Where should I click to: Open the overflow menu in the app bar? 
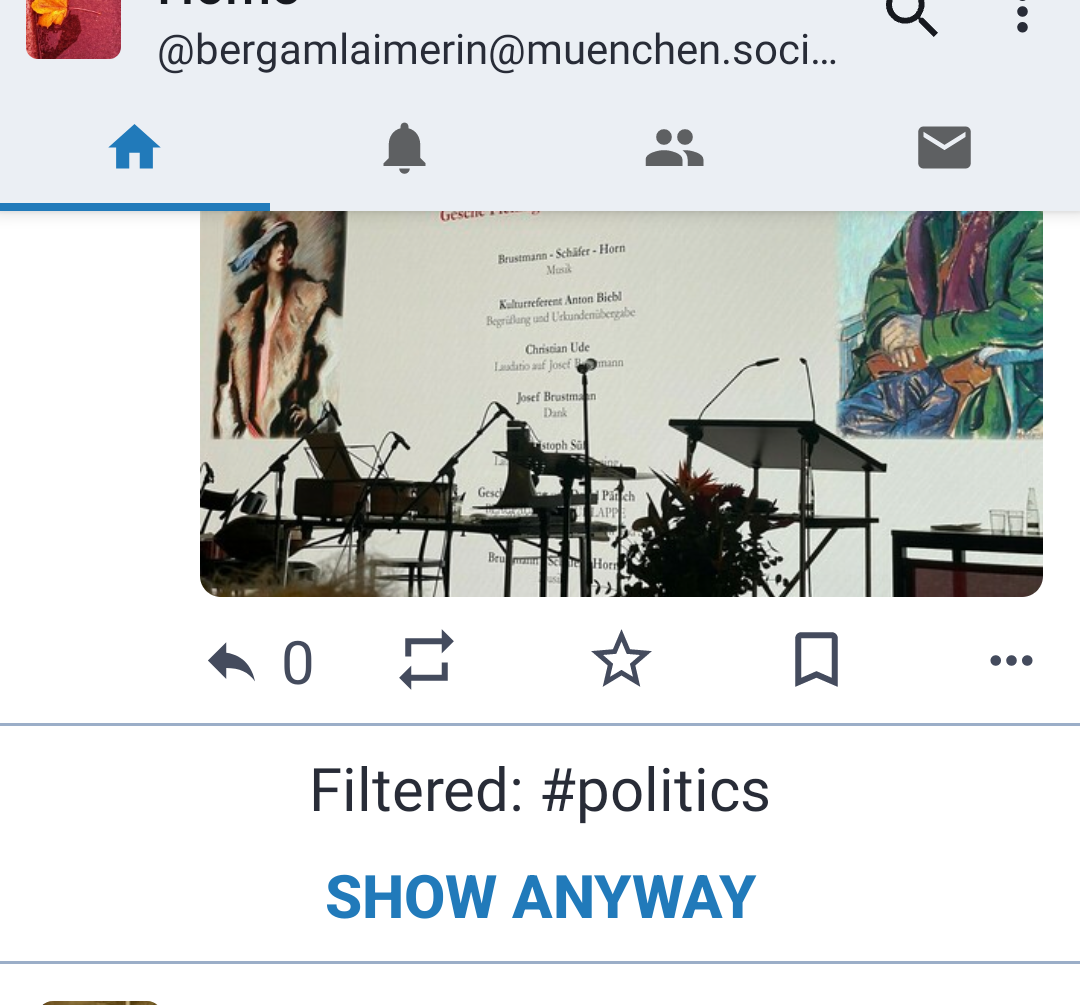coord(1021,15)
